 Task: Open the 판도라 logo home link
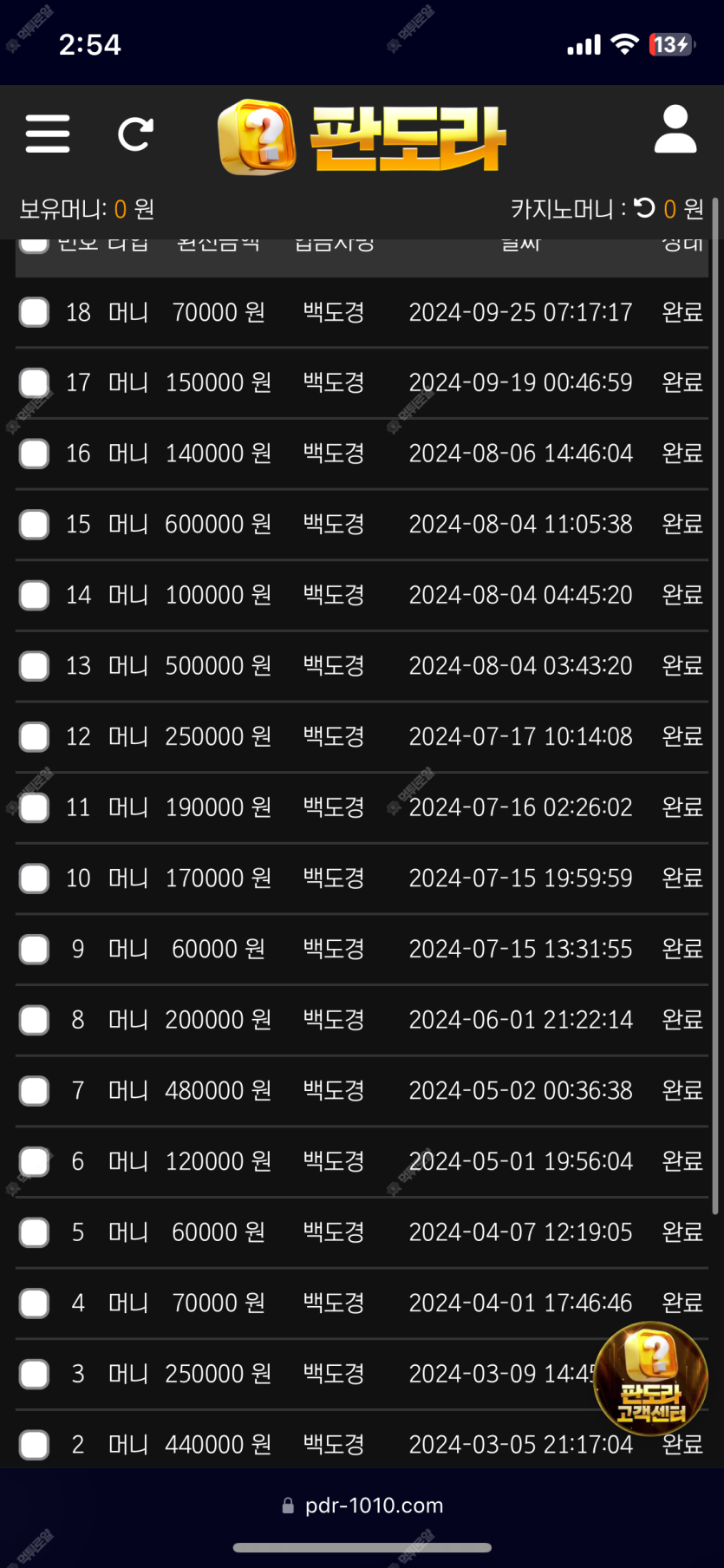(362, 136)
